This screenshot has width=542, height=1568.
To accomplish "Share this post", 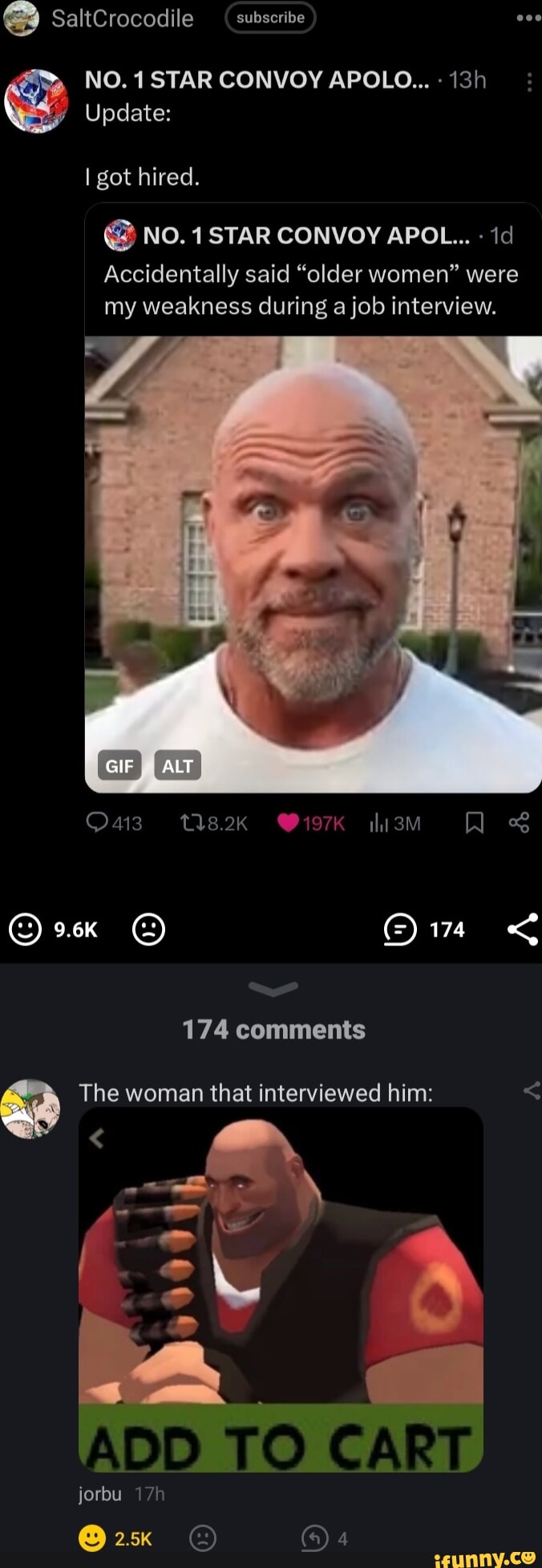I will 523,929.
